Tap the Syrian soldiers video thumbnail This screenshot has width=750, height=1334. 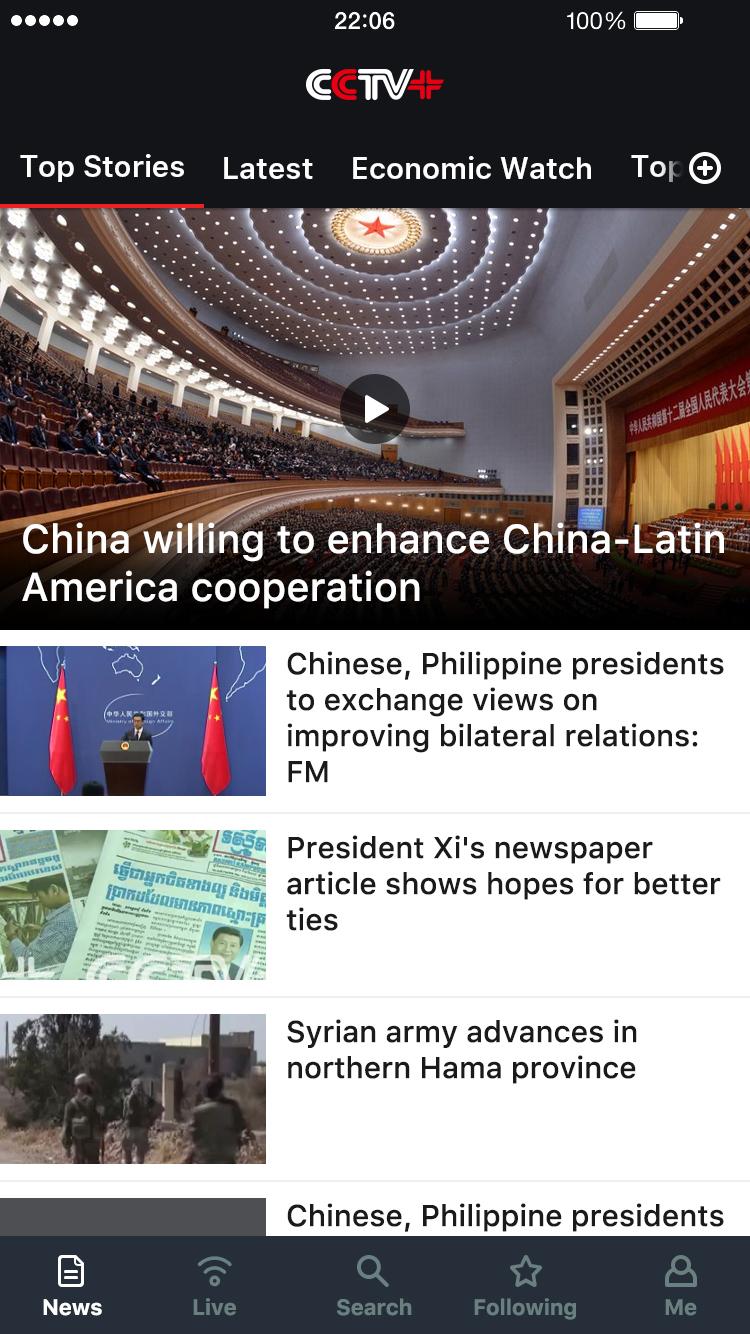point(133,1088)
